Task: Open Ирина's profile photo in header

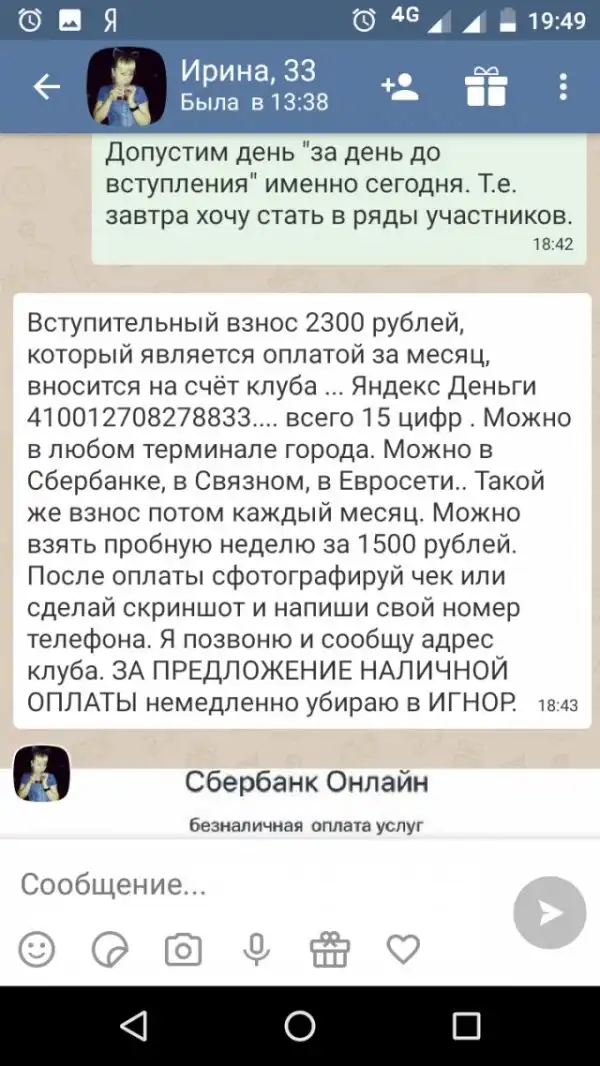Action: [127, 87]
